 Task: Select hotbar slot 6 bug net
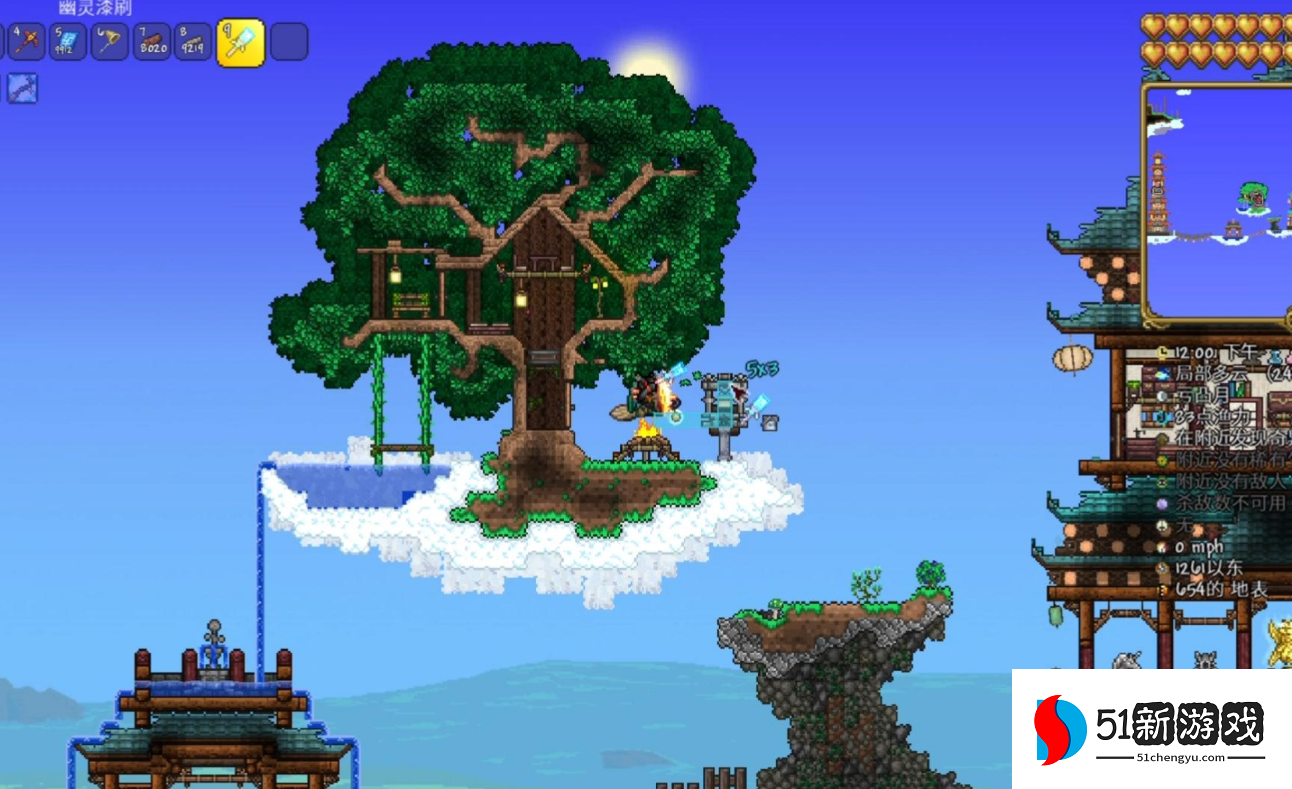coord(108,42)
